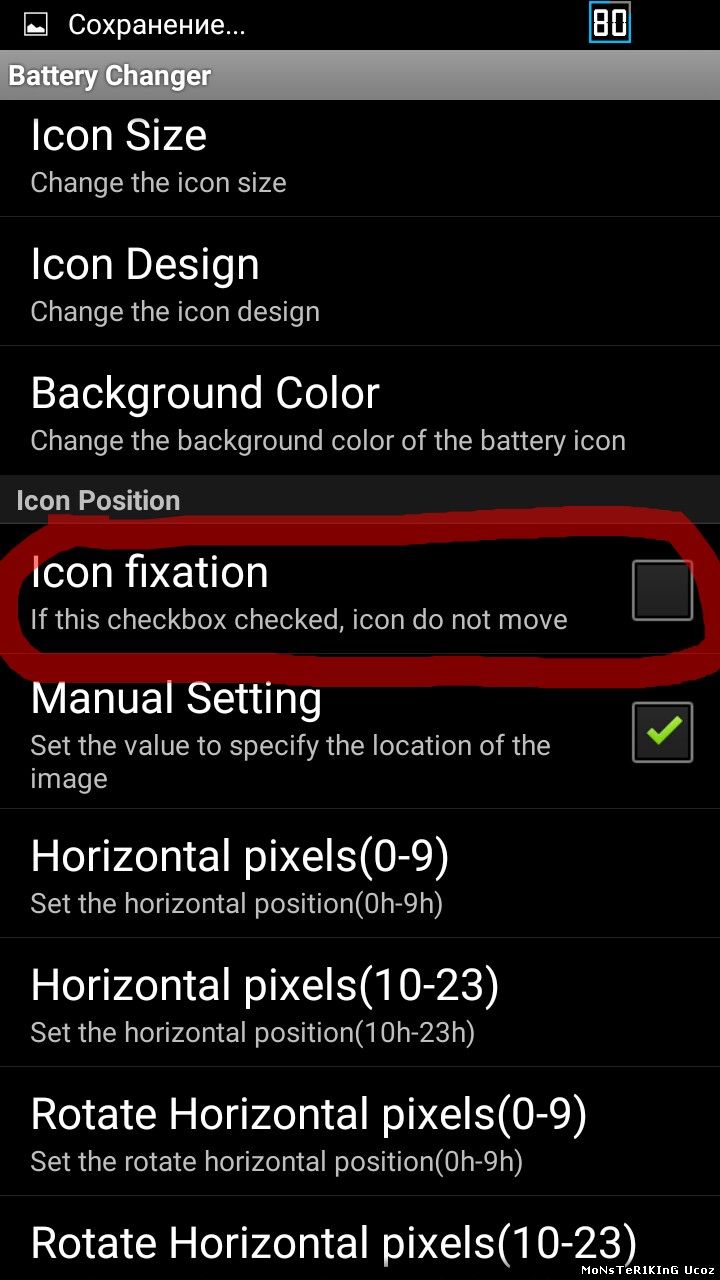The height and width of the screenshot is (1280, 720).
Task: Open the Background Color setting
Action: (x=360, y=410)
